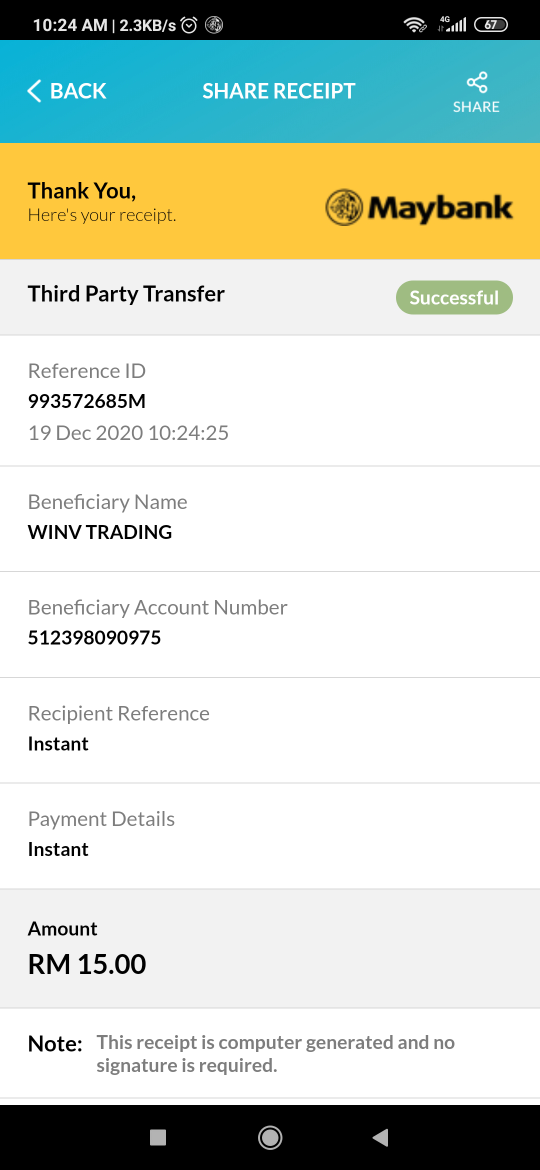The image size is (540, 1170).
Task: Tap the system home button
Action: coord(269,1137)
